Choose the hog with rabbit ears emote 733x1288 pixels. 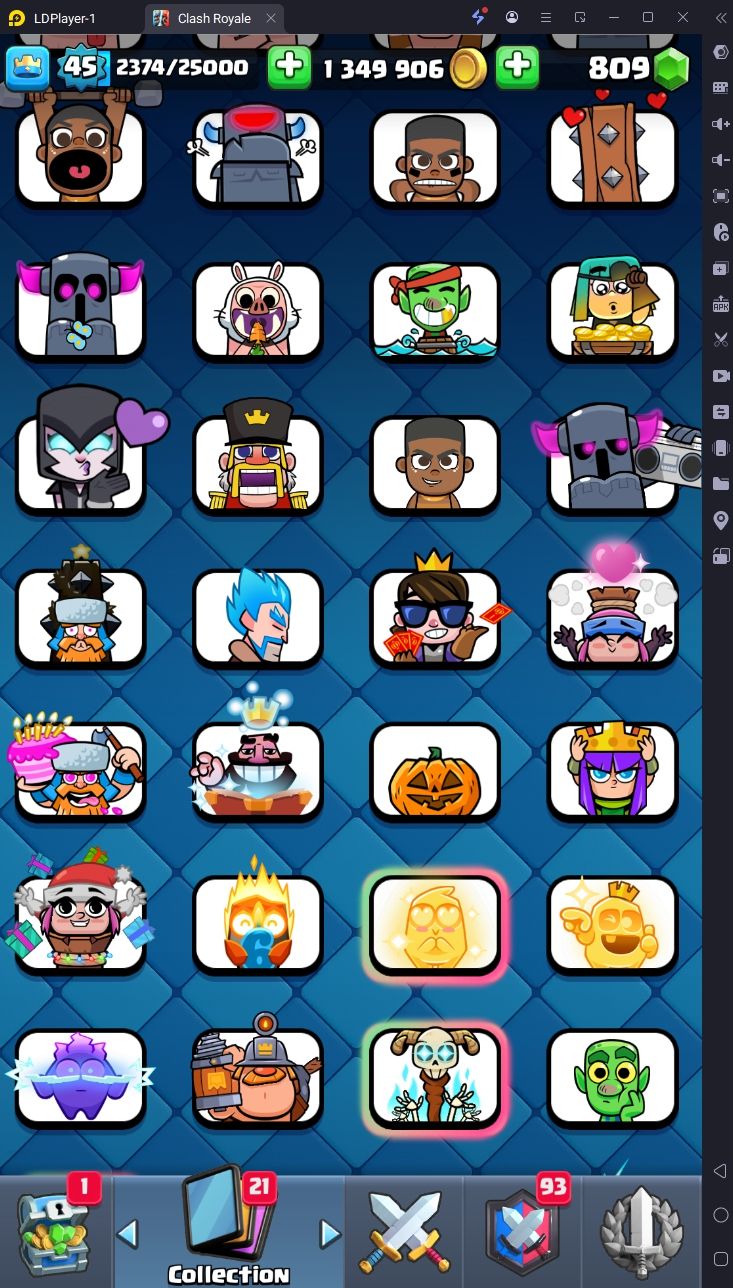point(257,311)
